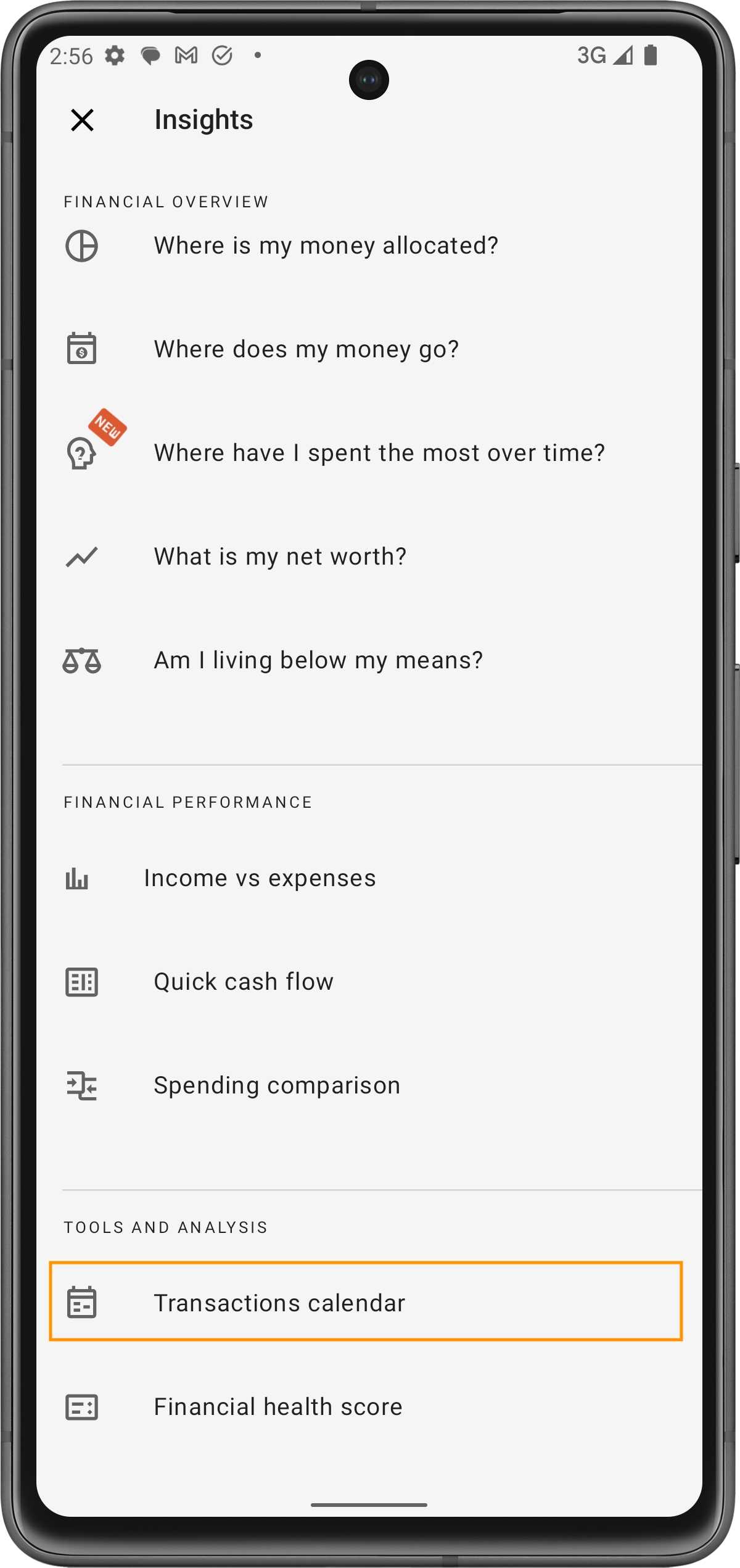The image size is (740, 1568).
Task: Open 'Where is my money allocated?'
Action: (x=326, y=246)
